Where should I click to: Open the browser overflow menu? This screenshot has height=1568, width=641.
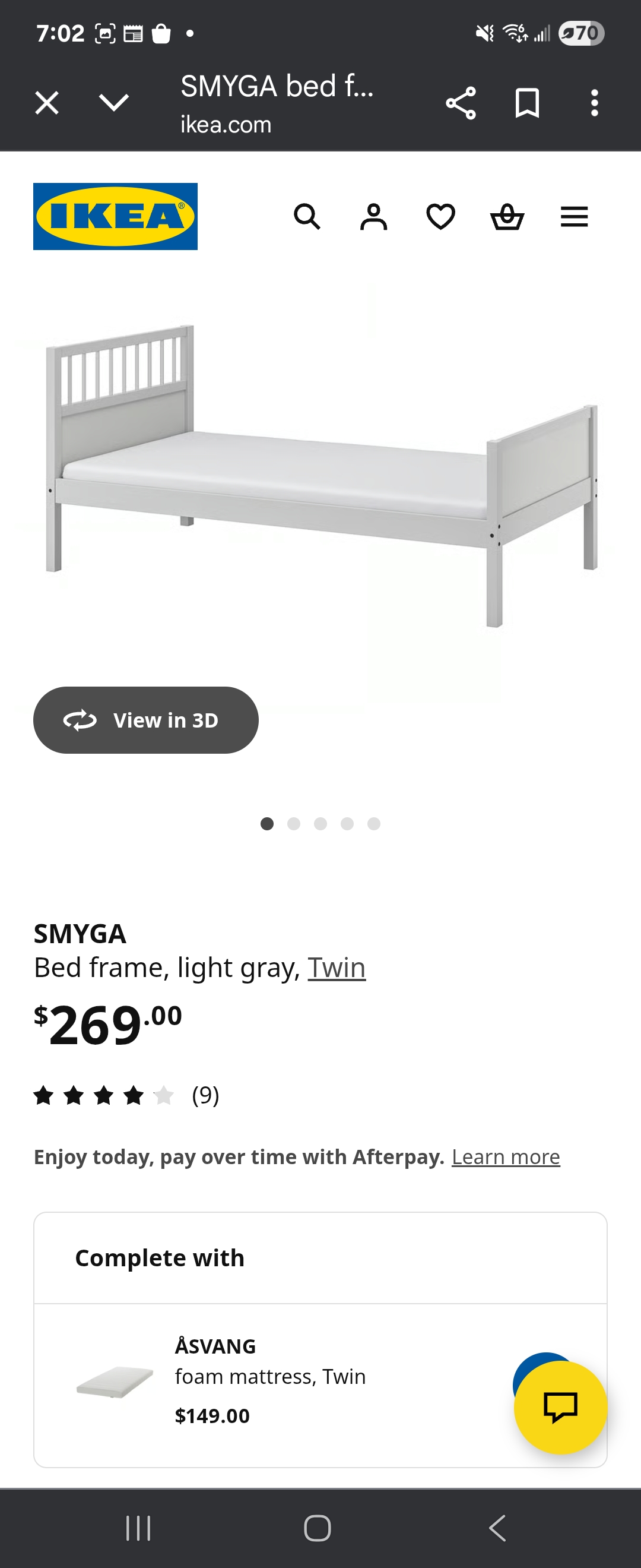[594, 103]
